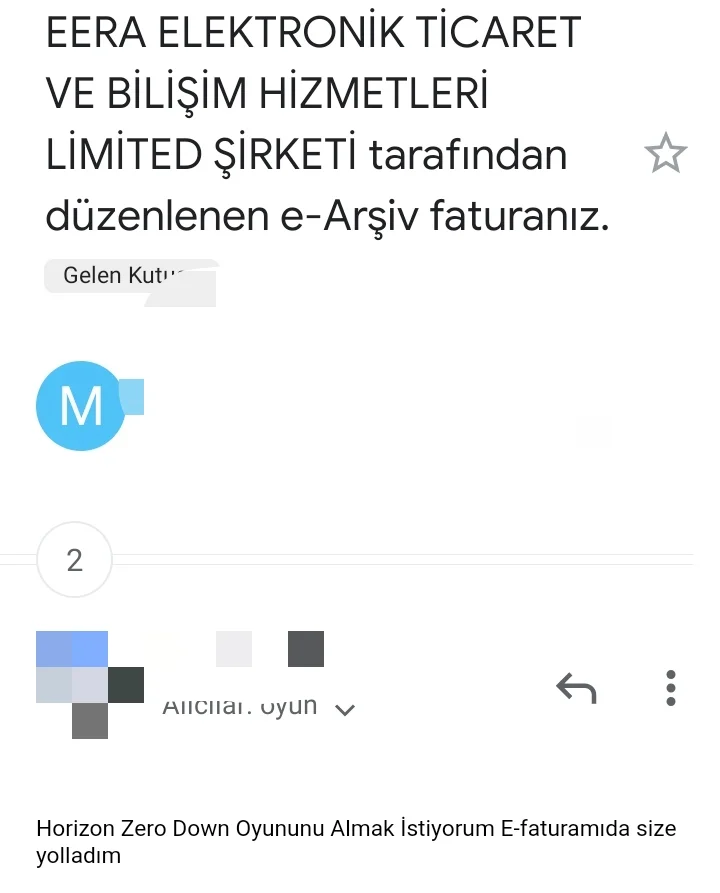Tap the Gelen Kutusu label chip

tap(118, 275)
